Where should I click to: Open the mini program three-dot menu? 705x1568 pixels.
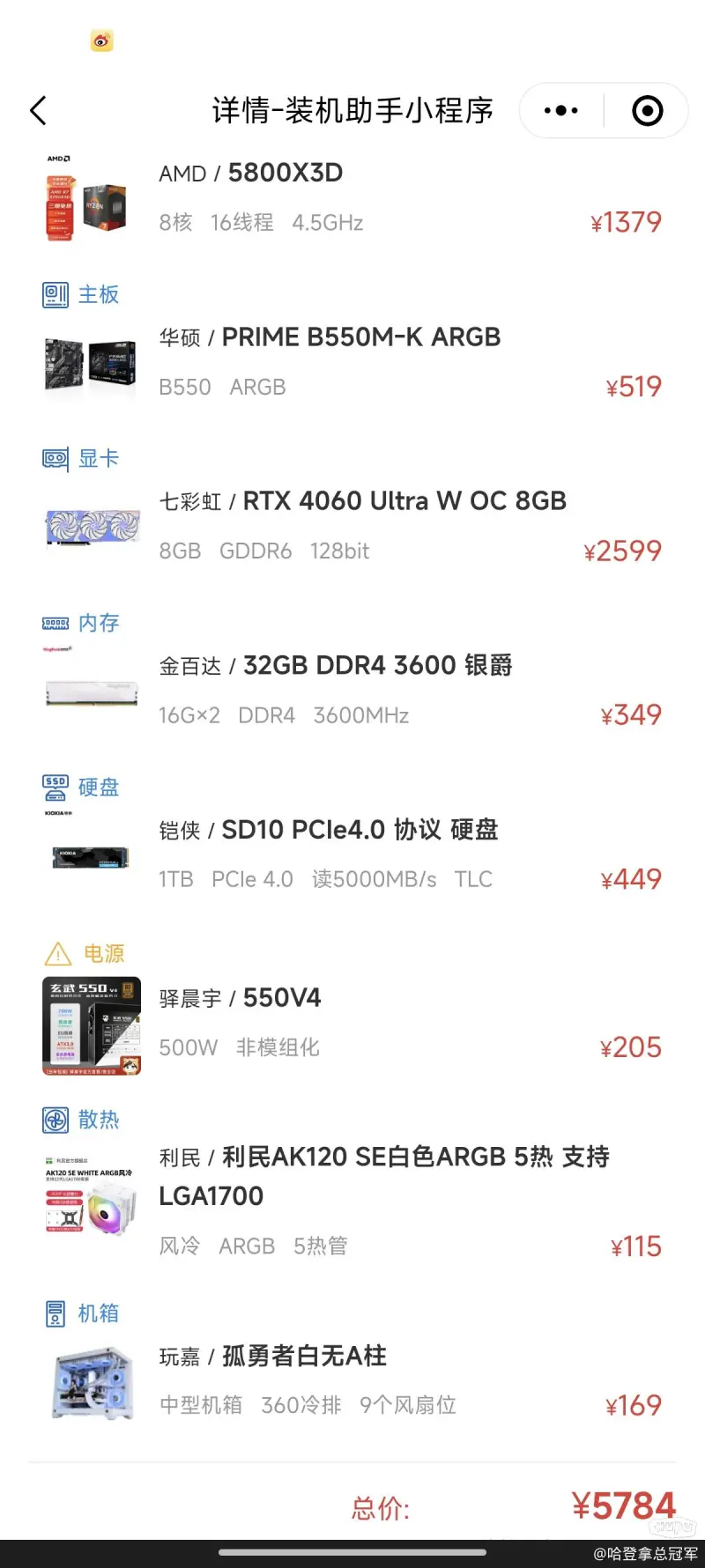click(561, 111)
